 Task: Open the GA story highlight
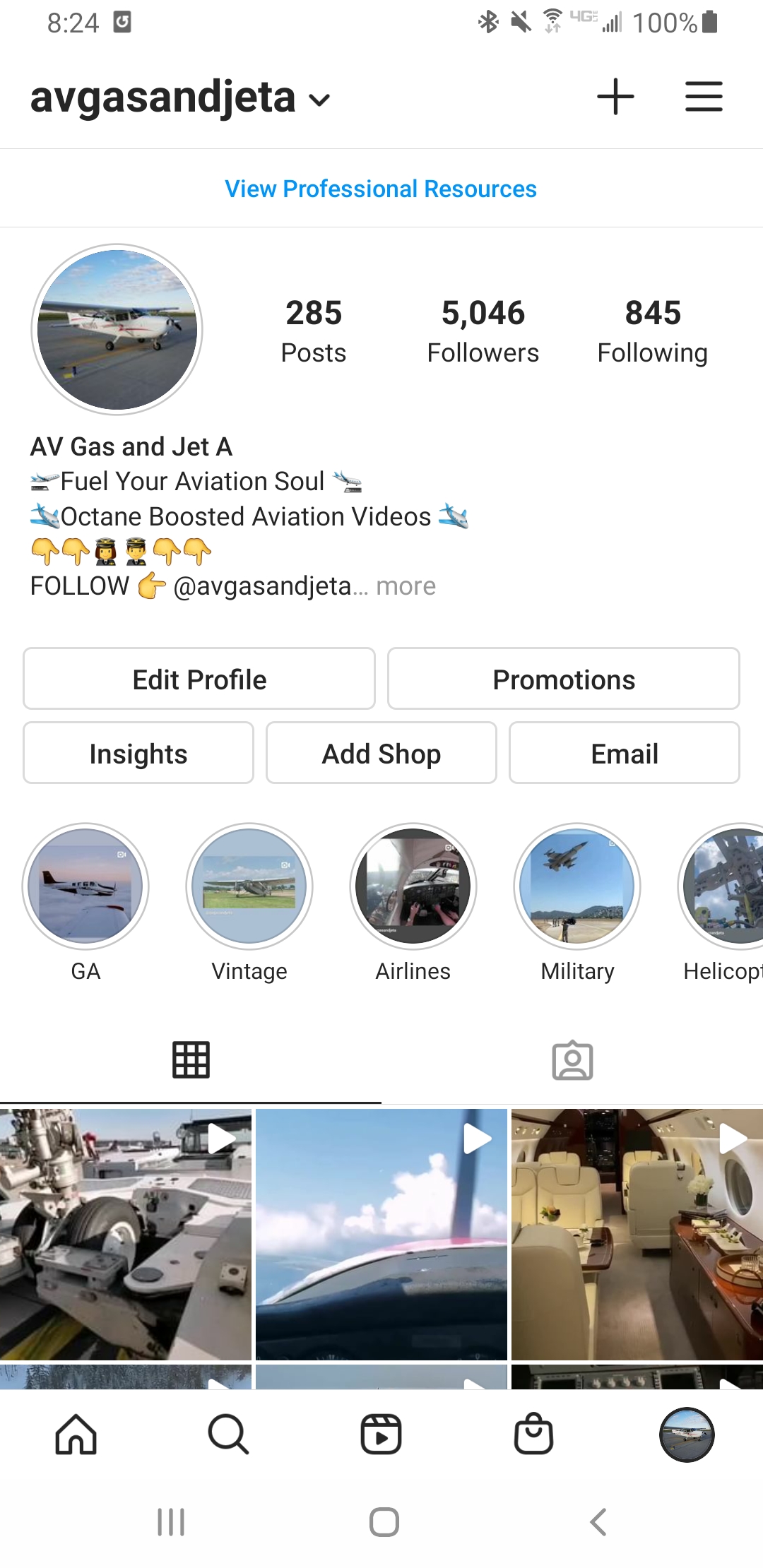tap(85, 886)
